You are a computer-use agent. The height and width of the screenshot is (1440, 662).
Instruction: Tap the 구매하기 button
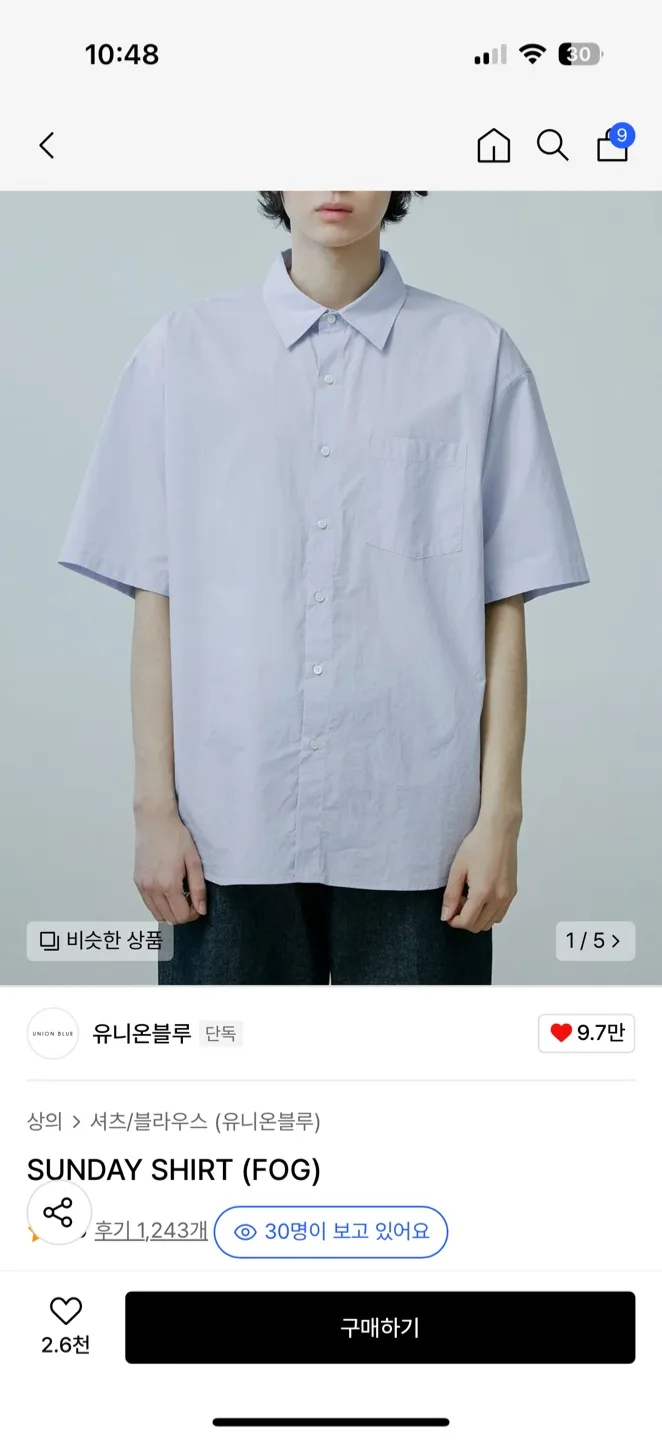pos(380,1327)
